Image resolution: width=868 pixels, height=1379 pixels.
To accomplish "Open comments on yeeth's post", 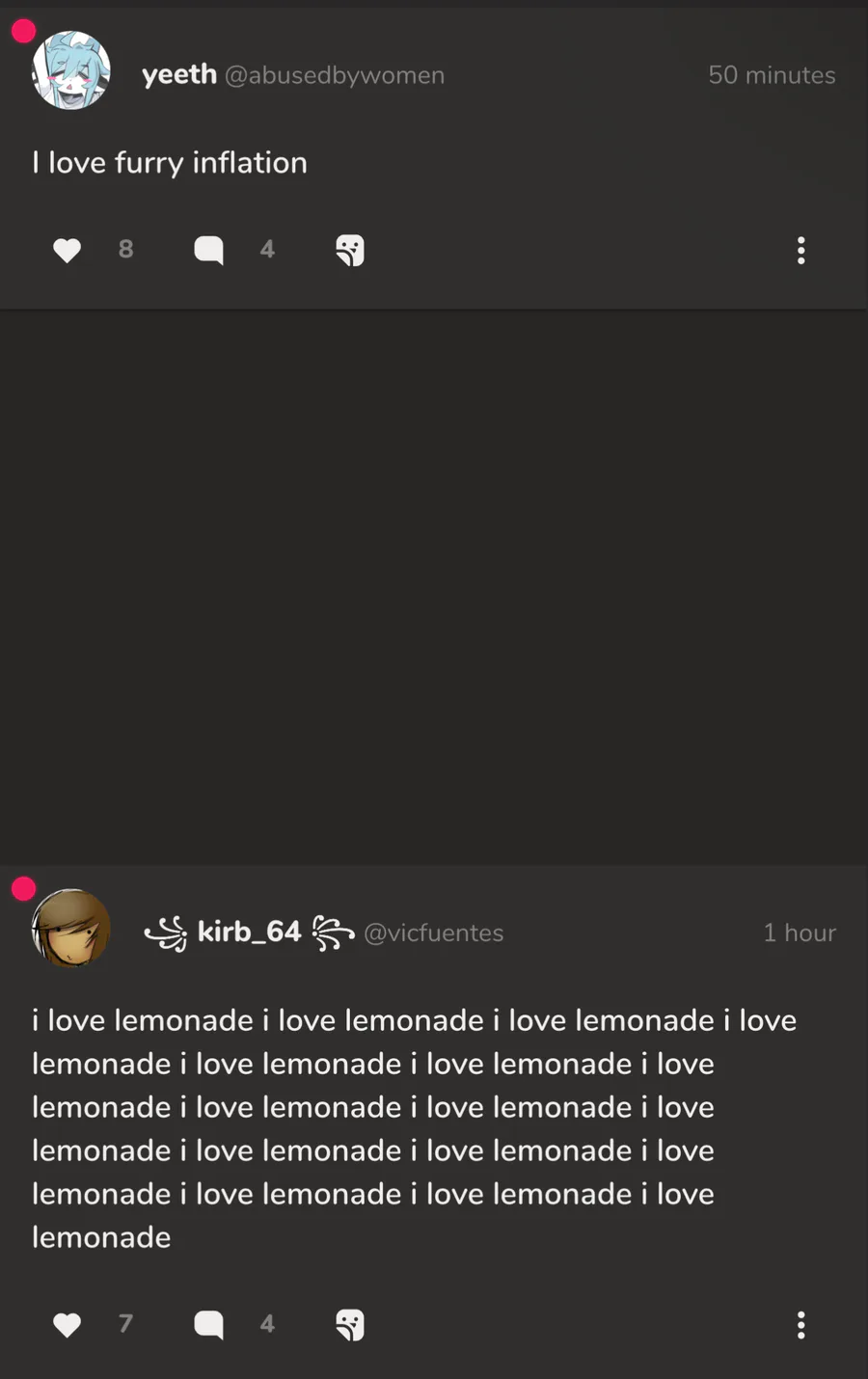I will [208, 251].
